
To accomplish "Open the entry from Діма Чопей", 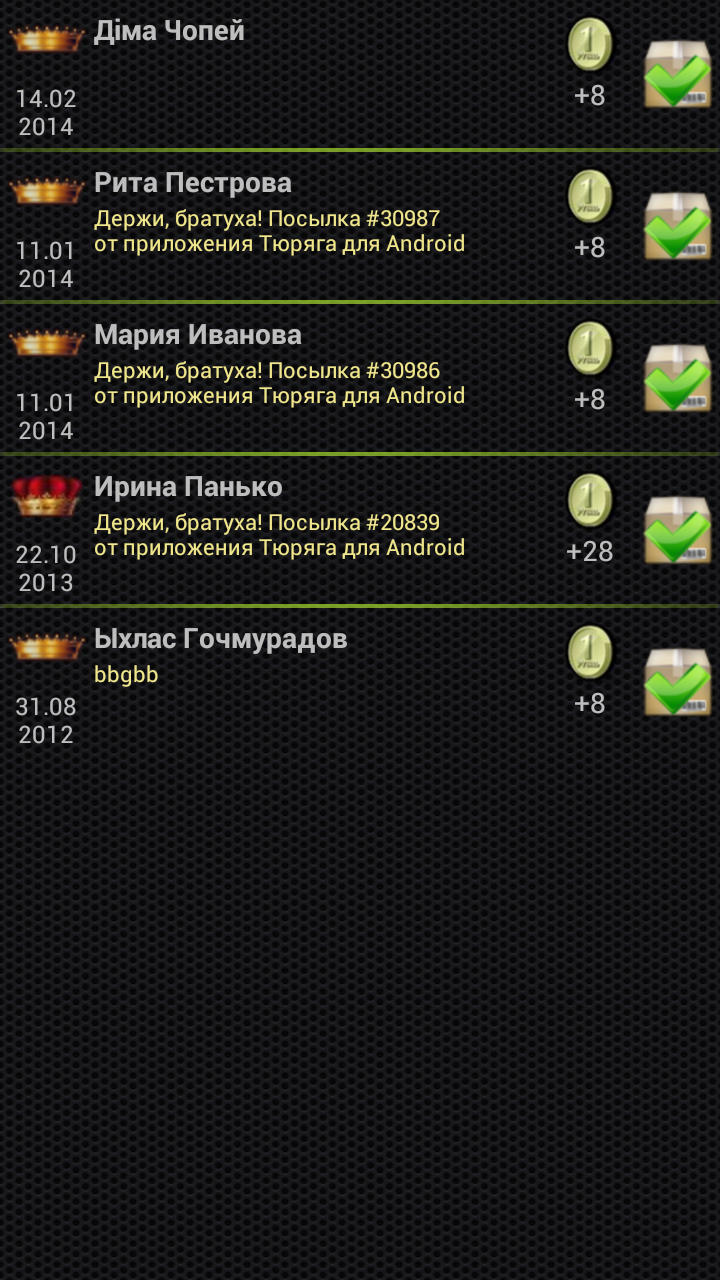I will [300, 74].
